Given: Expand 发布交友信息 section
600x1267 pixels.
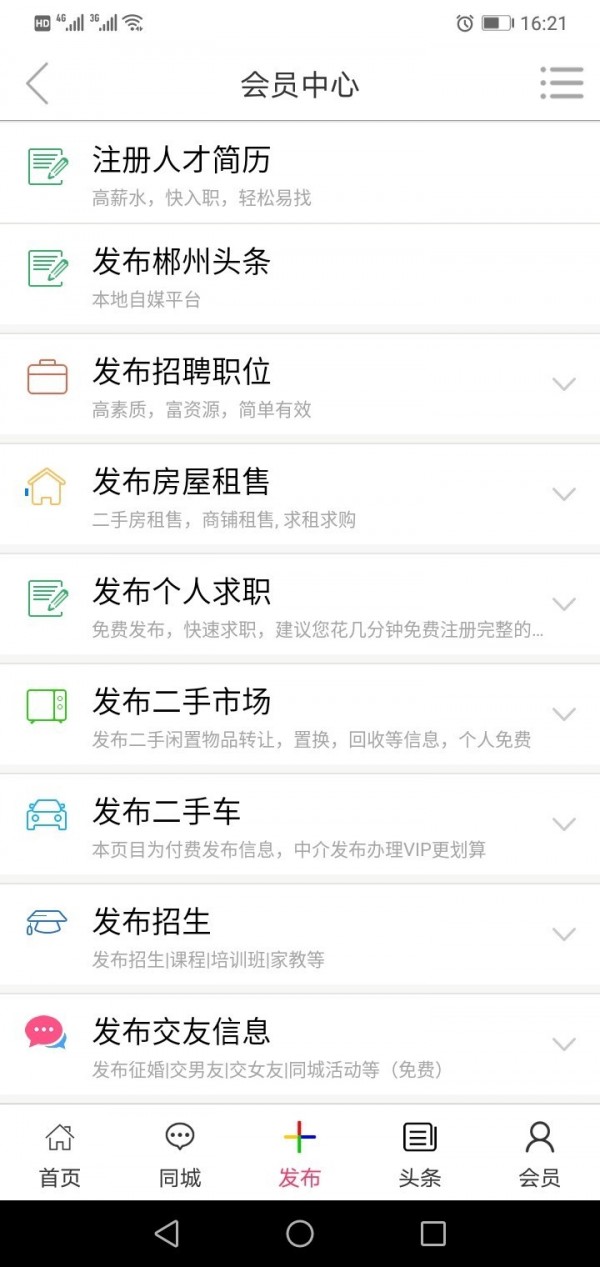Looking at the screenshot, I should click(564, 1044).
